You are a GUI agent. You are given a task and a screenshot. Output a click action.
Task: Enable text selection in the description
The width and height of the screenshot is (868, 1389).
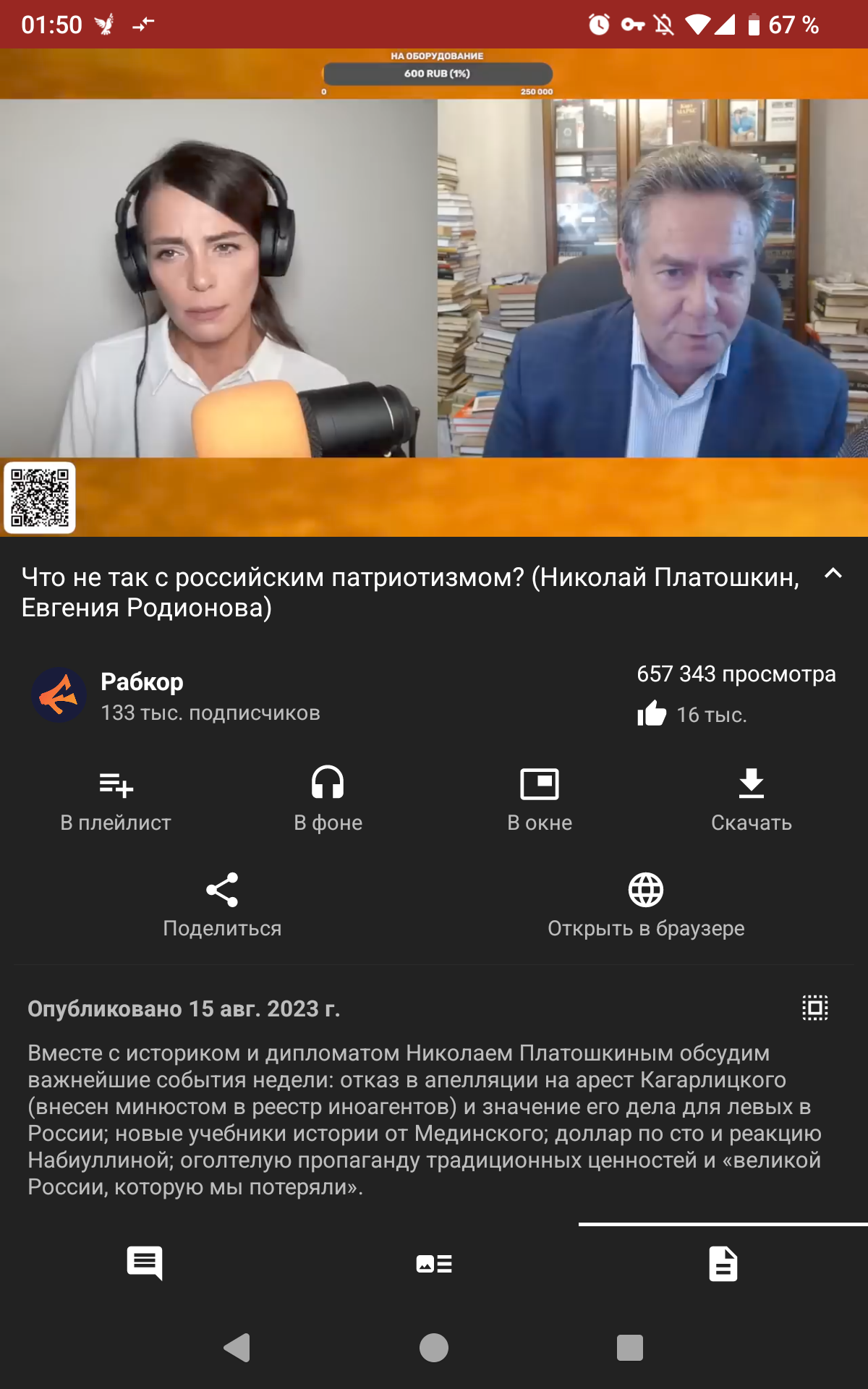click(x=815, y=1008)
